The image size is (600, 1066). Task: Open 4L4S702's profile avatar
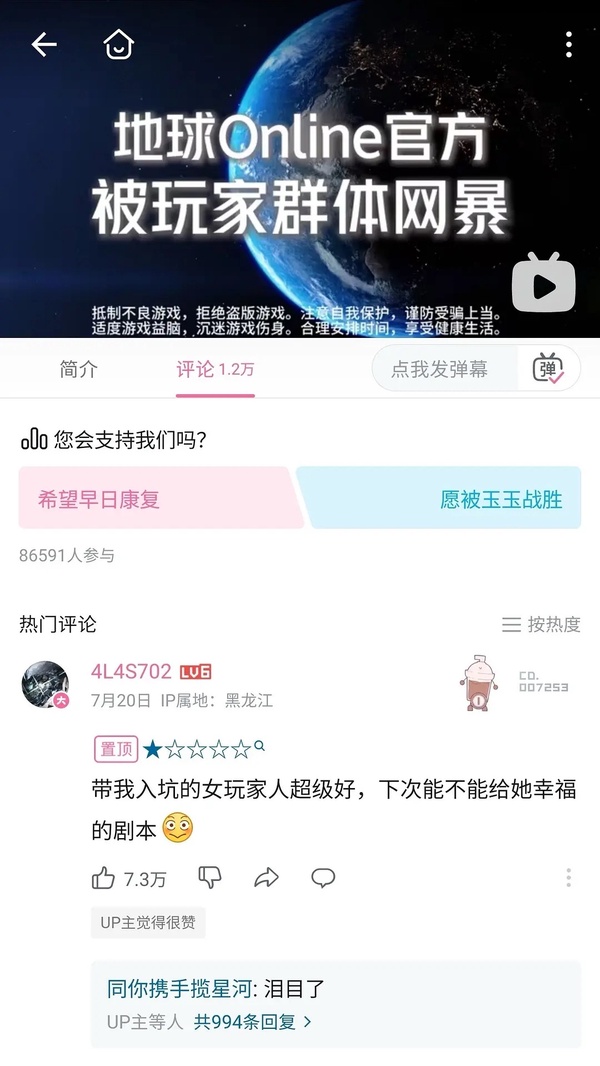[x=45, y=685]
